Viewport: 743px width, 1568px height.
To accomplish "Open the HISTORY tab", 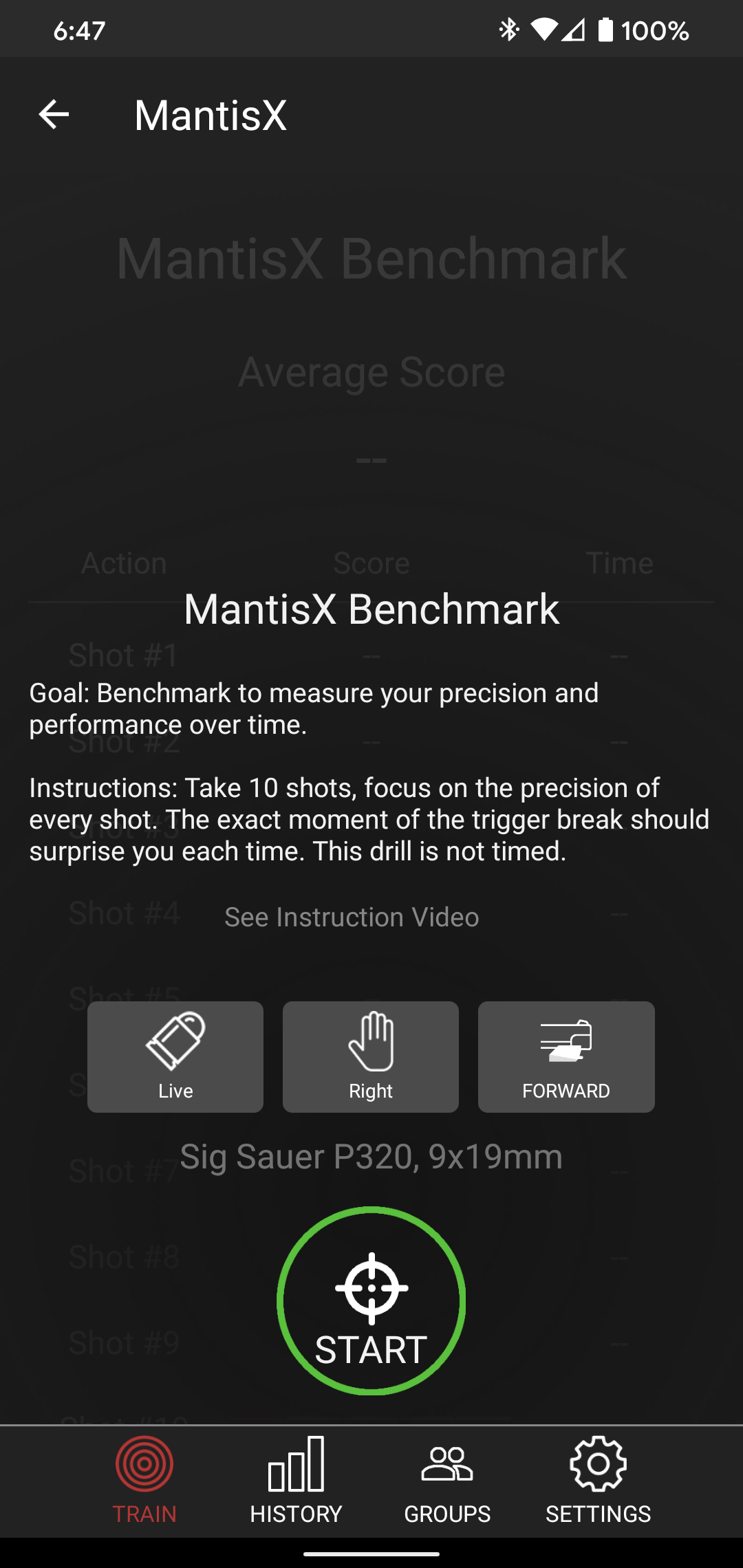I will tap(296, 1480).
